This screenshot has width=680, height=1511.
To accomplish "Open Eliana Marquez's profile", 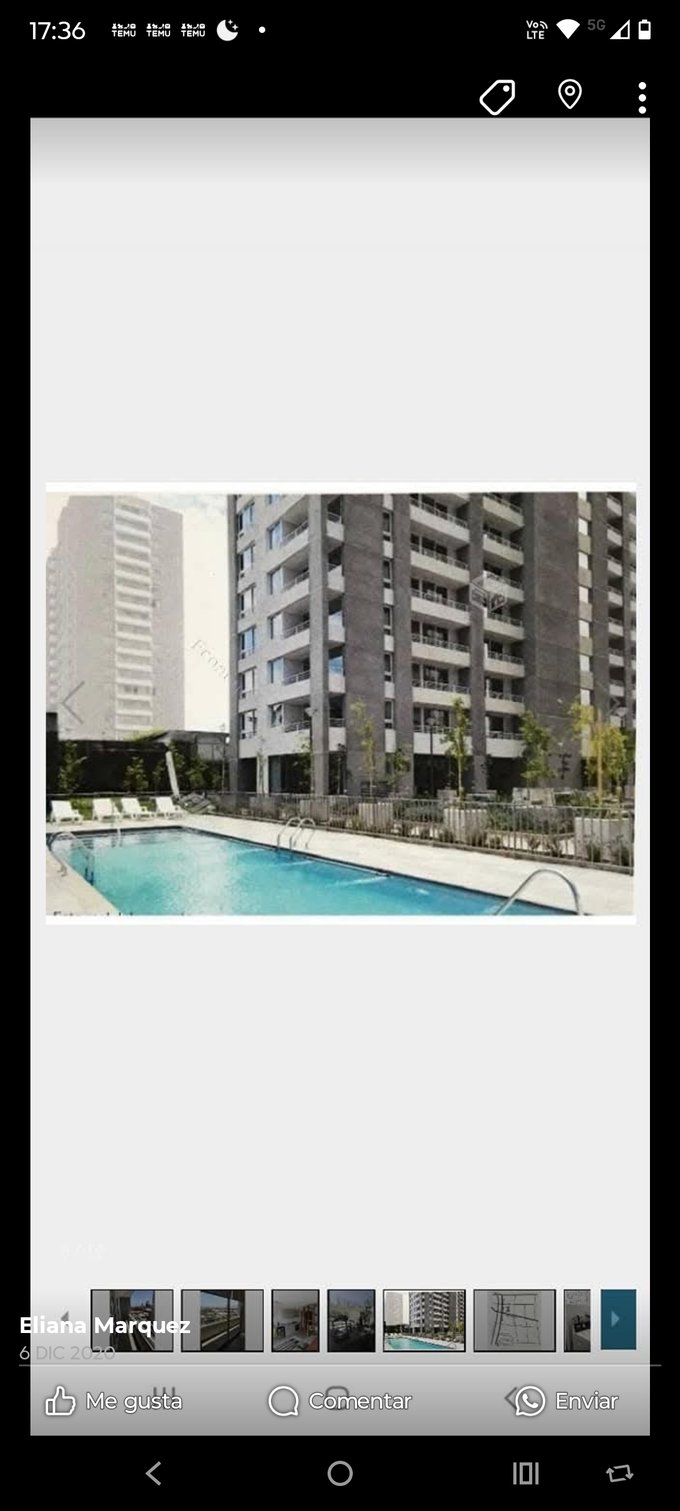I will [105, 1325].
